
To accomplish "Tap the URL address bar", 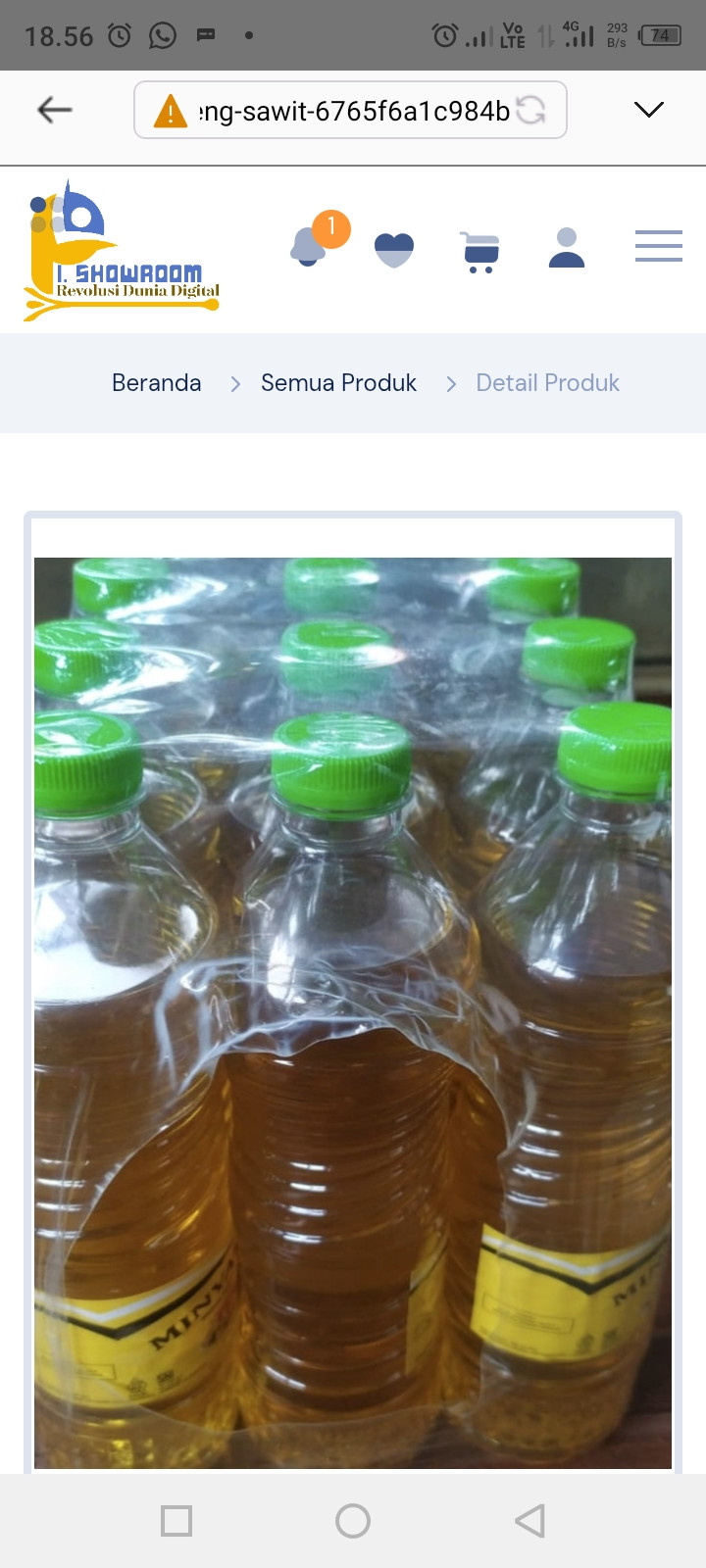I will click(x=353, y=111).
